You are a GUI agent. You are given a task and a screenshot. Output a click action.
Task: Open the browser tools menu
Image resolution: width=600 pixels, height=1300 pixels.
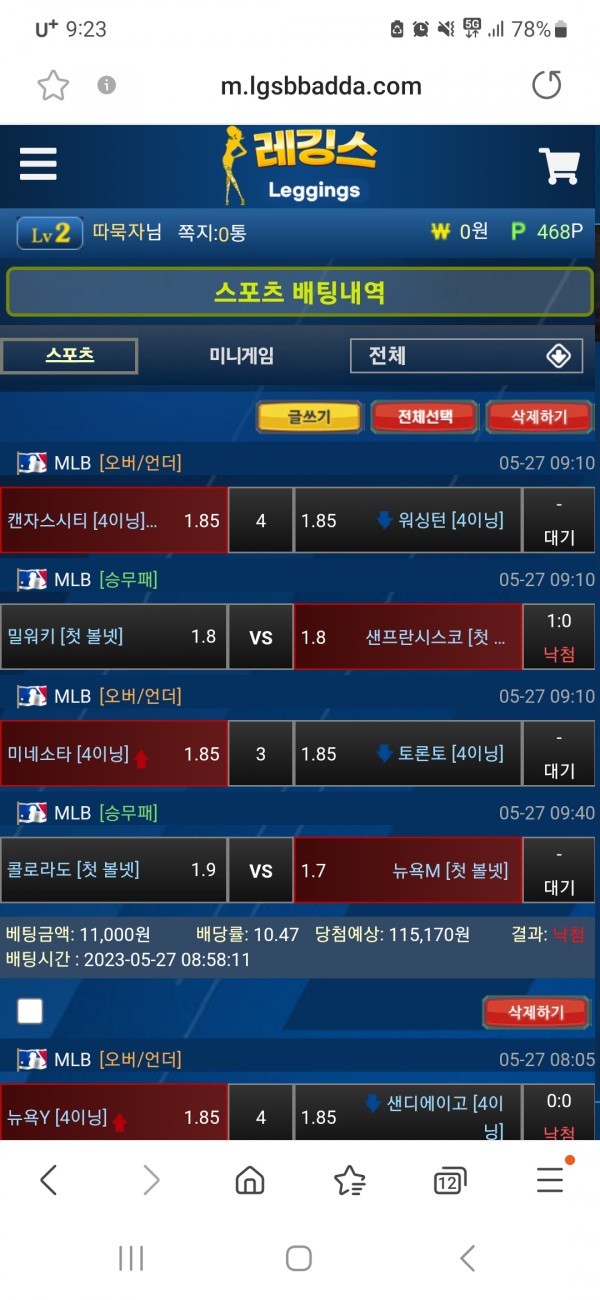[550, 1181]
